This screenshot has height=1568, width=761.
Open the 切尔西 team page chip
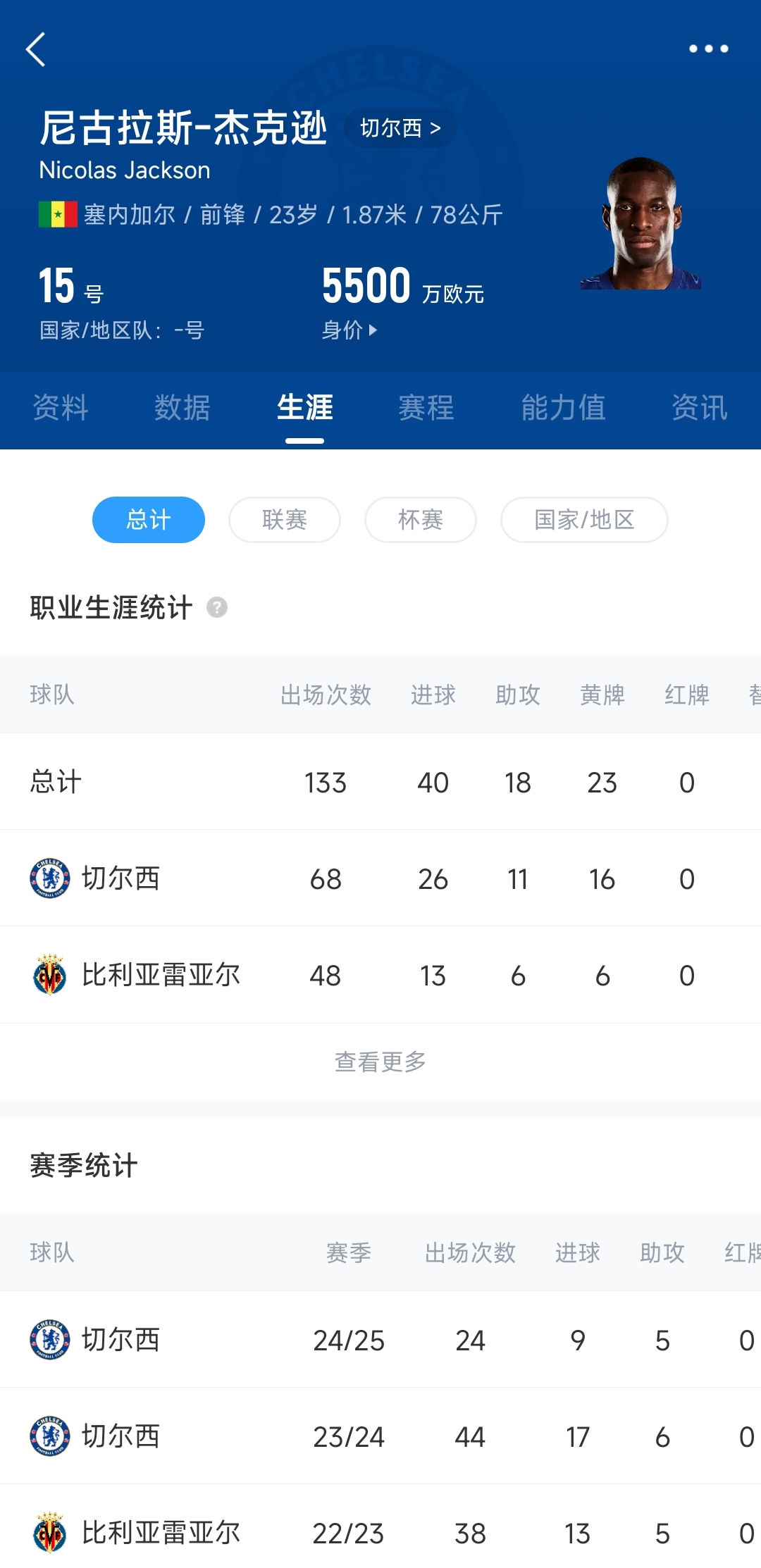coord(400,128)
